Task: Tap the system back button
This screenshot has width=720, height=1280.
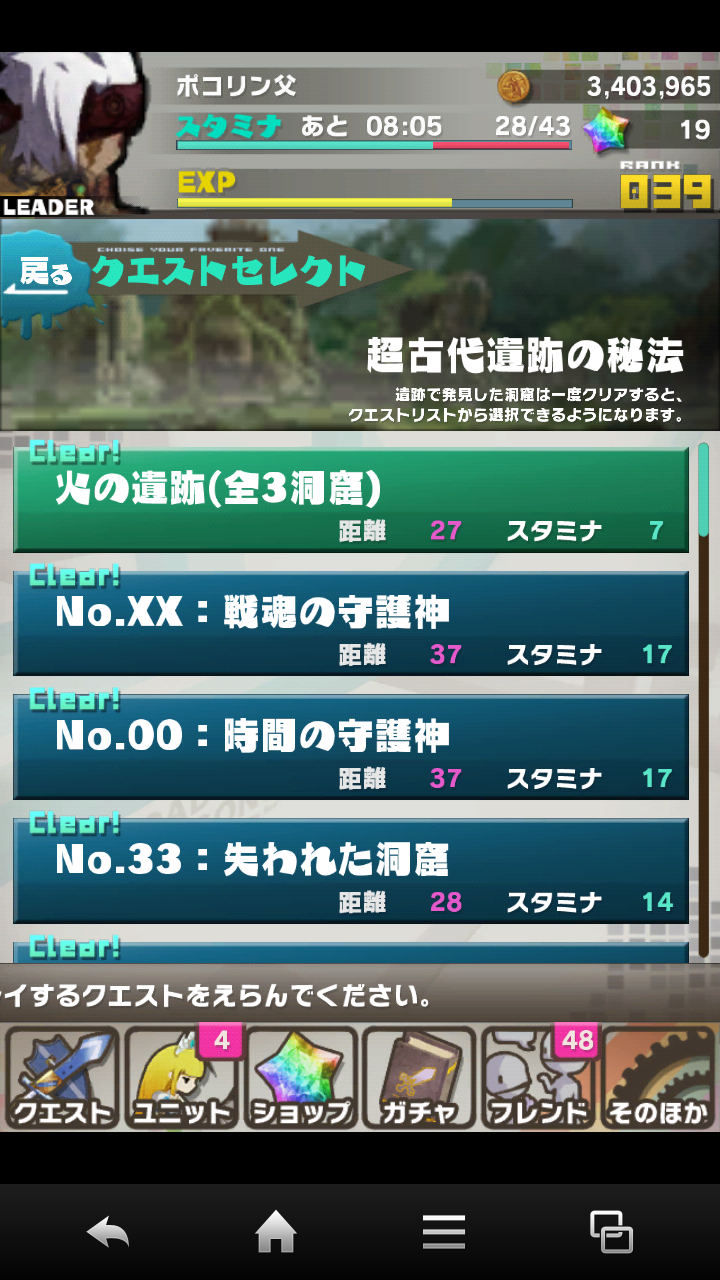Action: click(108, 1232)
